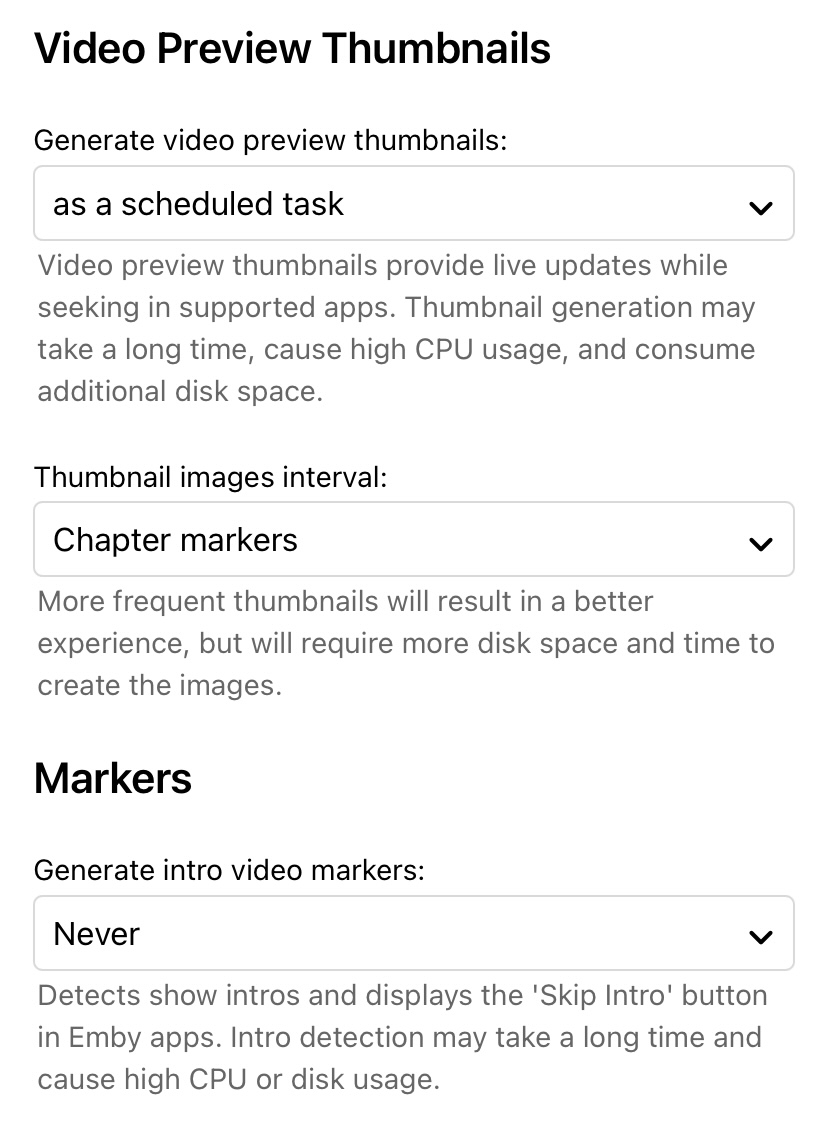Expand the Thumbnail images interval dropdown
This screenshot has height=1125, width=828.
414,540
